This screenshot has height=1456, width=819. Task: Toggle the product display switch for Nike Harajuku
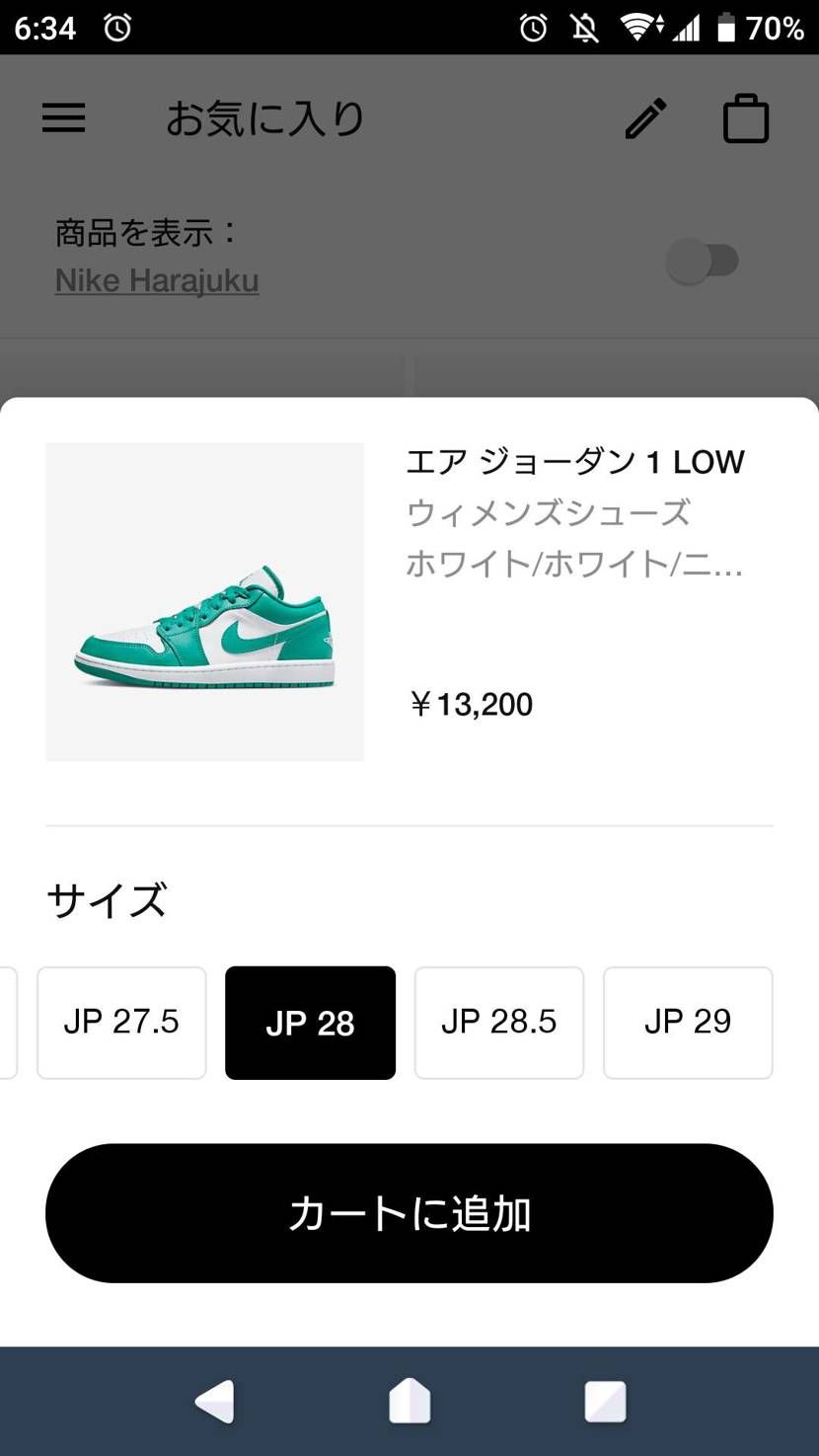point(704,260)
